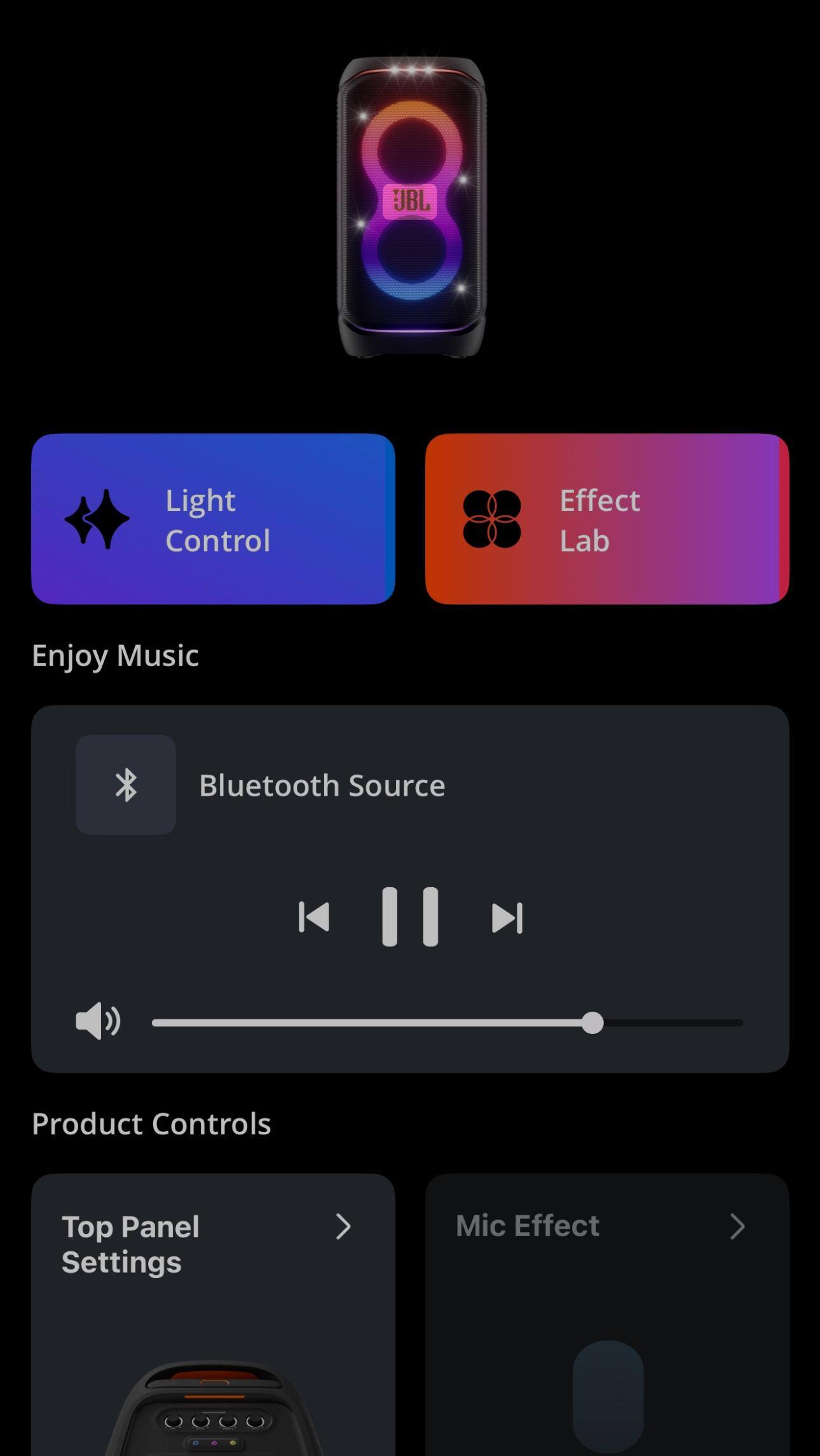Open Light Control
The width and height of the screenshot is (820, 1456).
coord(213,519)
